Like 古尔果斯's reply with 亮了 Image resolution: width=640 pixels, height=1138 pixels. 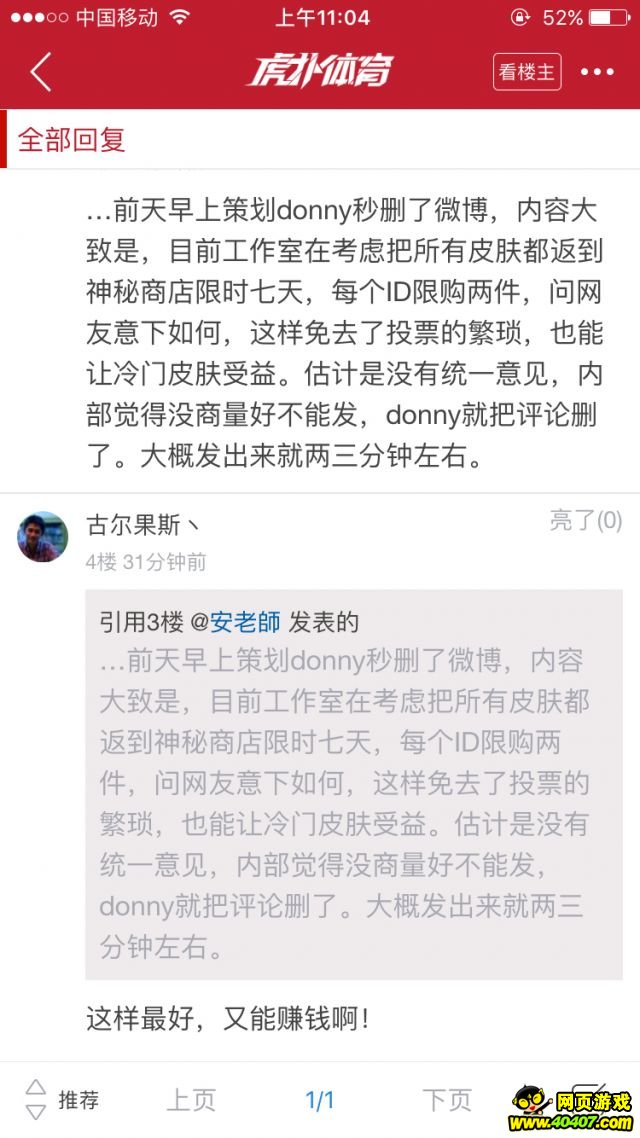click(585, 520)
